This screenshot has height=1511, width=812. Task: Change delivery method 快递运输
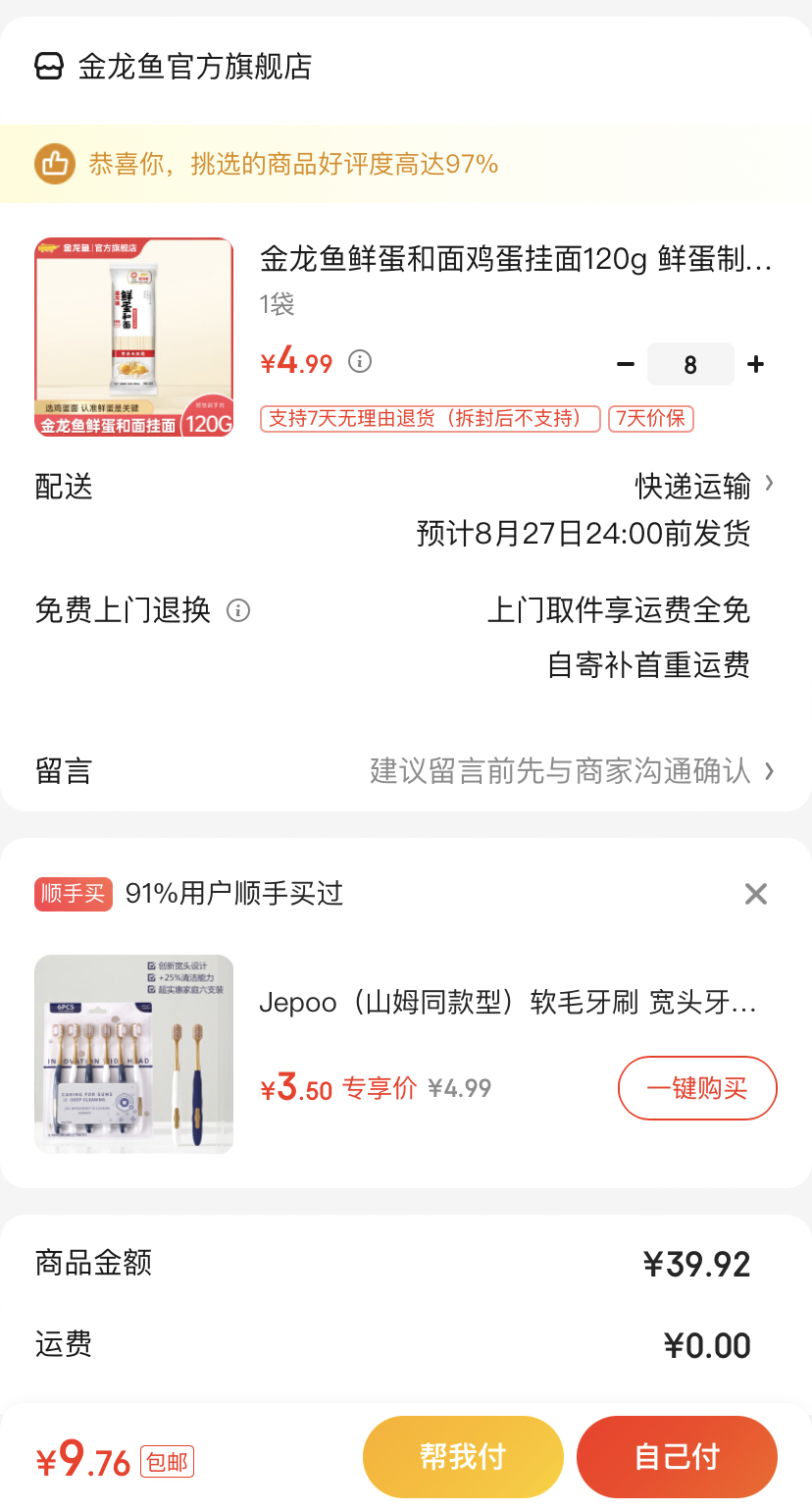click(703, 486)
